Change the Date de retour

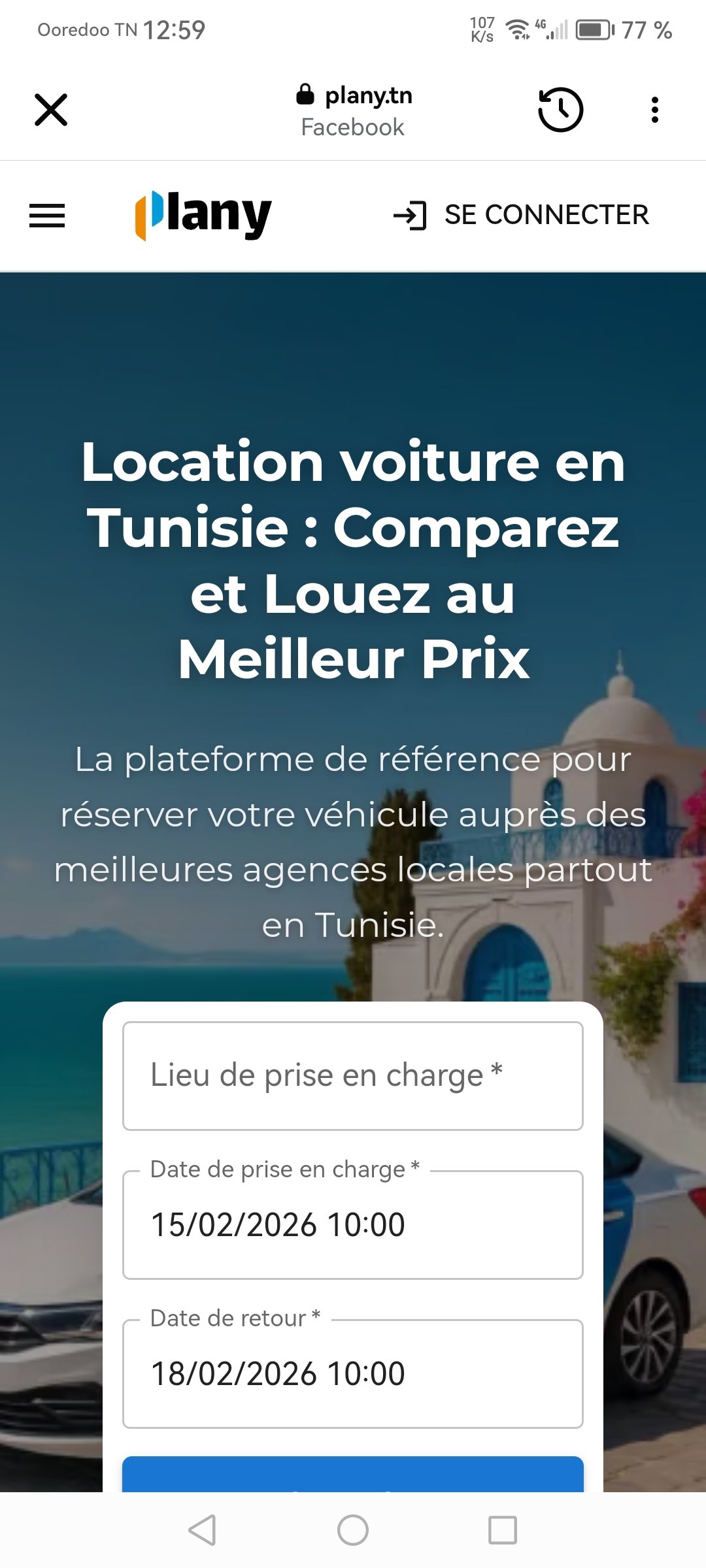[x=352, y=1373]
